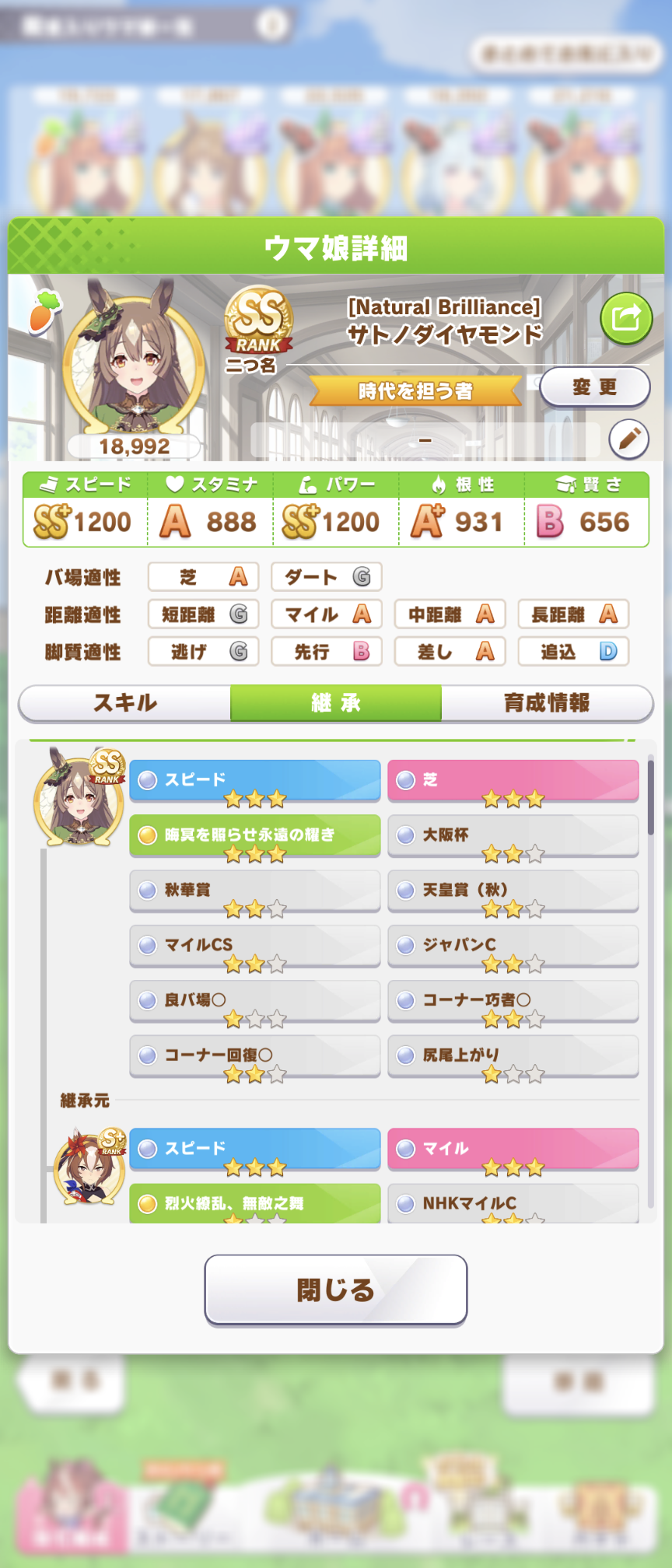Open the マイルCS factor
Viewport: 672px width, 1568px height.
tap(254, 945)
